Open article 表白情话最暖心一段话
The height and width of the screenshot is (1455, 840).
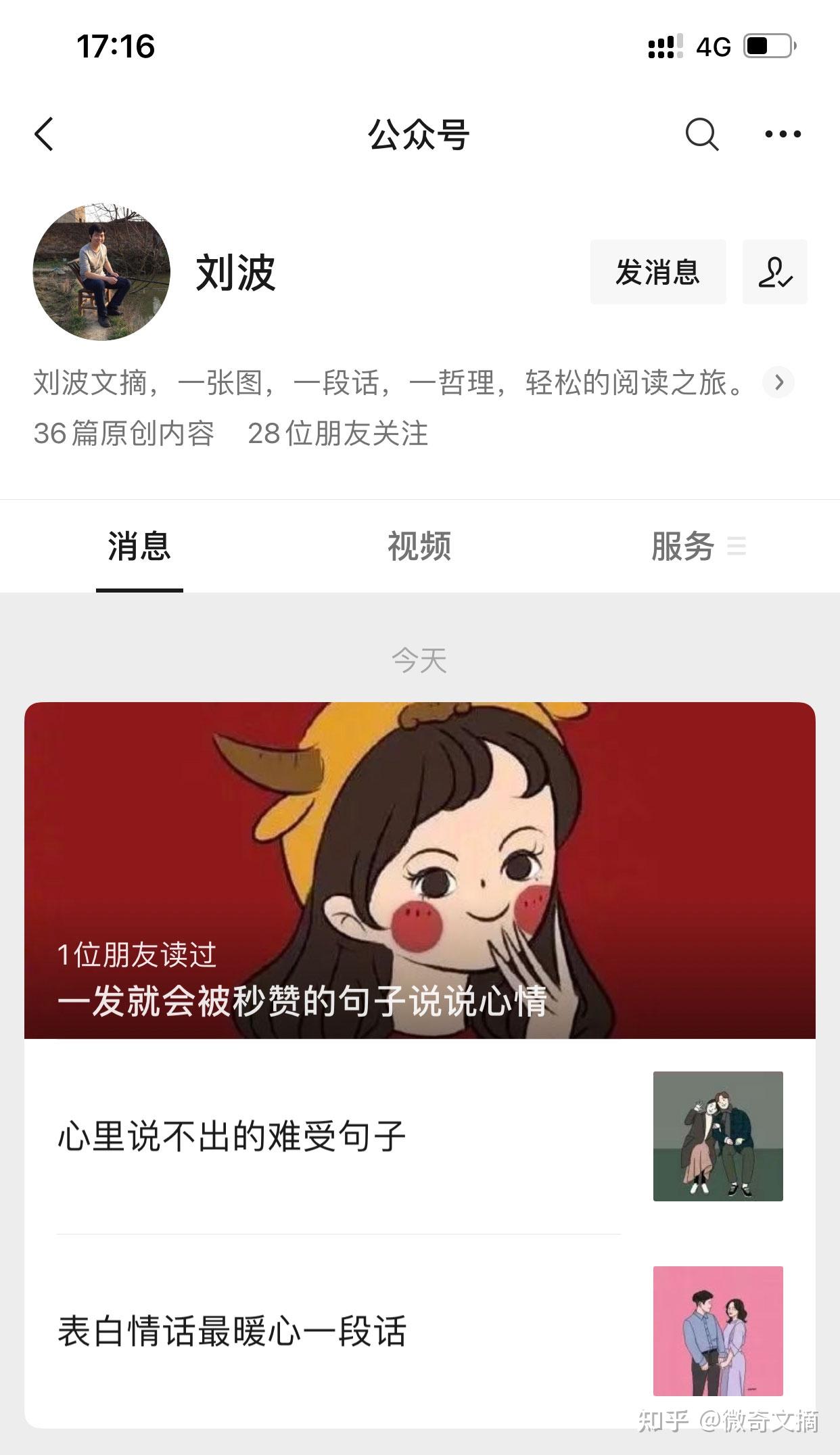coord(338,1331)
